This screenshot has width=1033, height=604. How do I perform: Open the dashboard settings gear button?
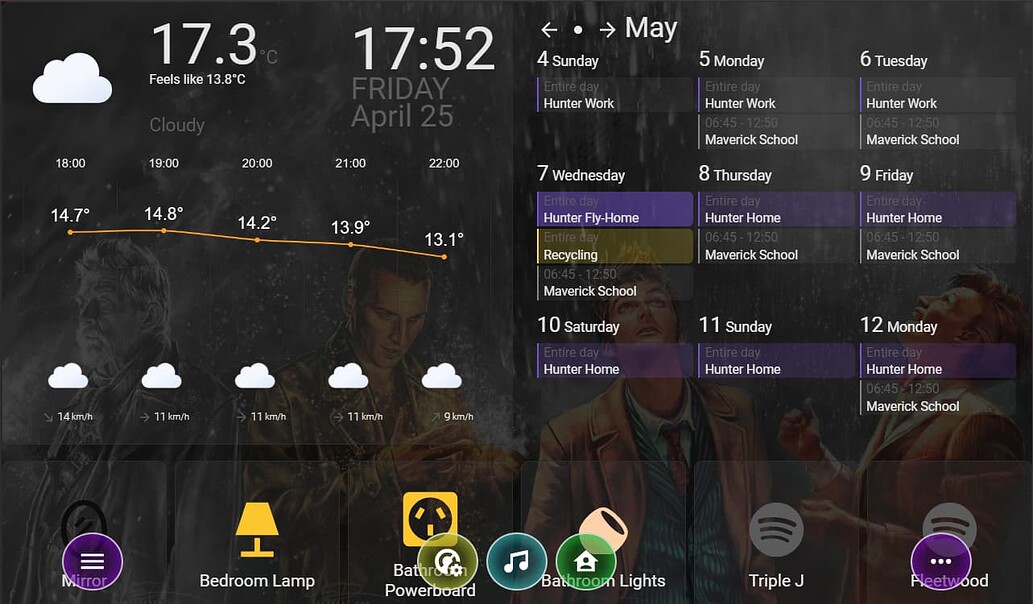[447, 562]
